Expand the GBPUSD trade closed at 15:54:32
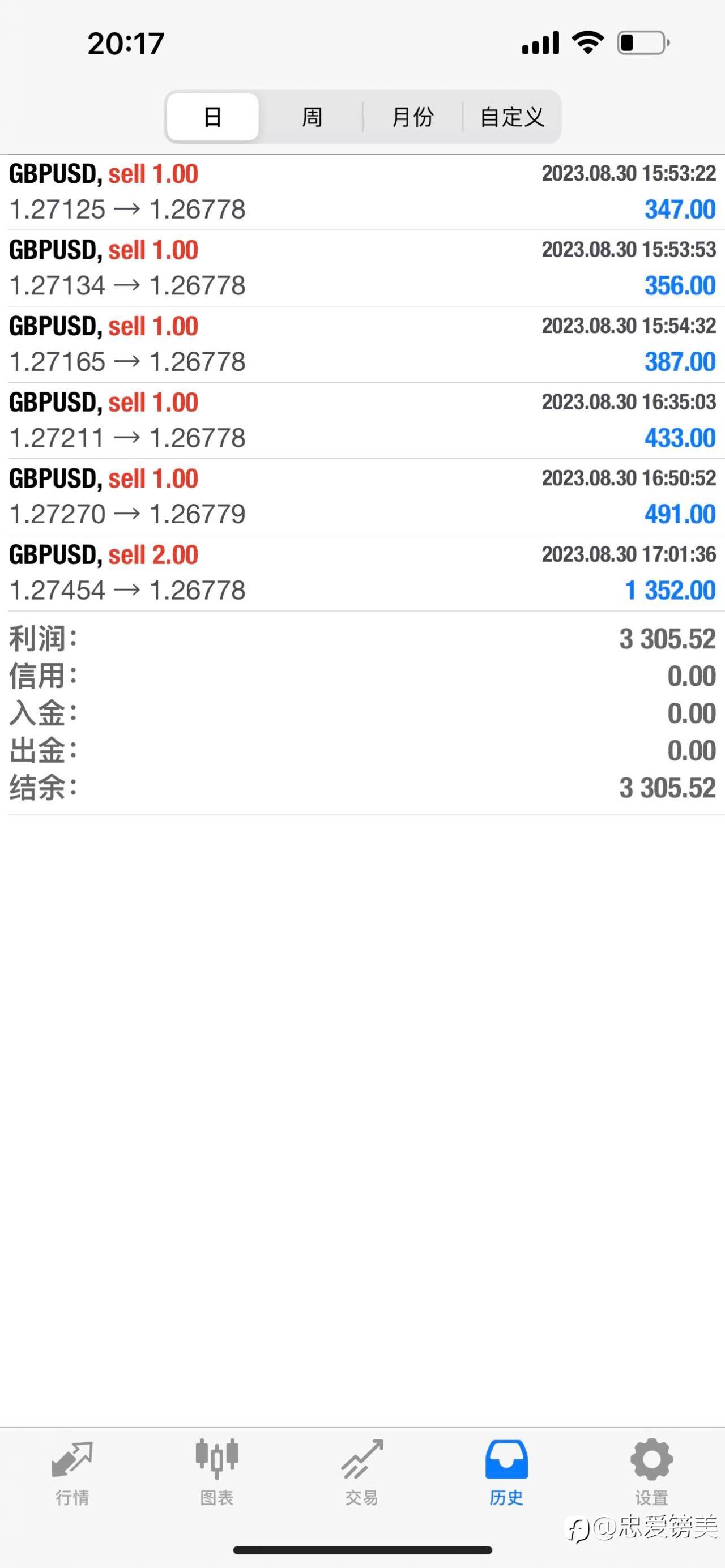Viewport: 725px width, 1568px height. click(x=362, y=344)
